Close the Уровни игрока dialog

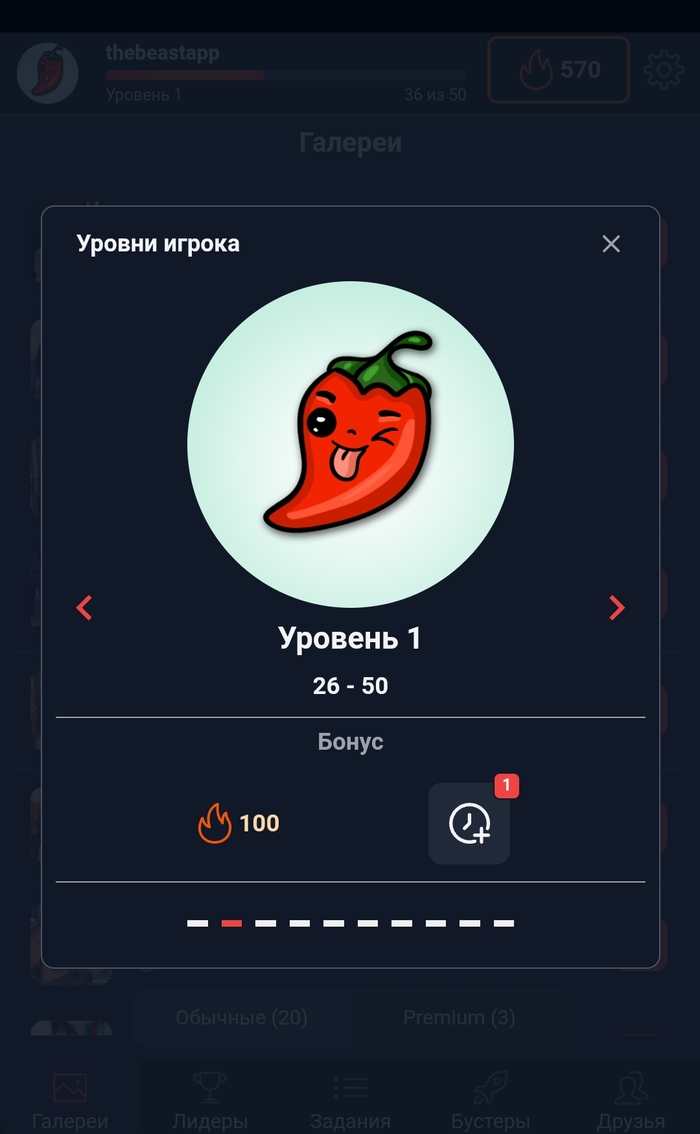click(611, 244)
